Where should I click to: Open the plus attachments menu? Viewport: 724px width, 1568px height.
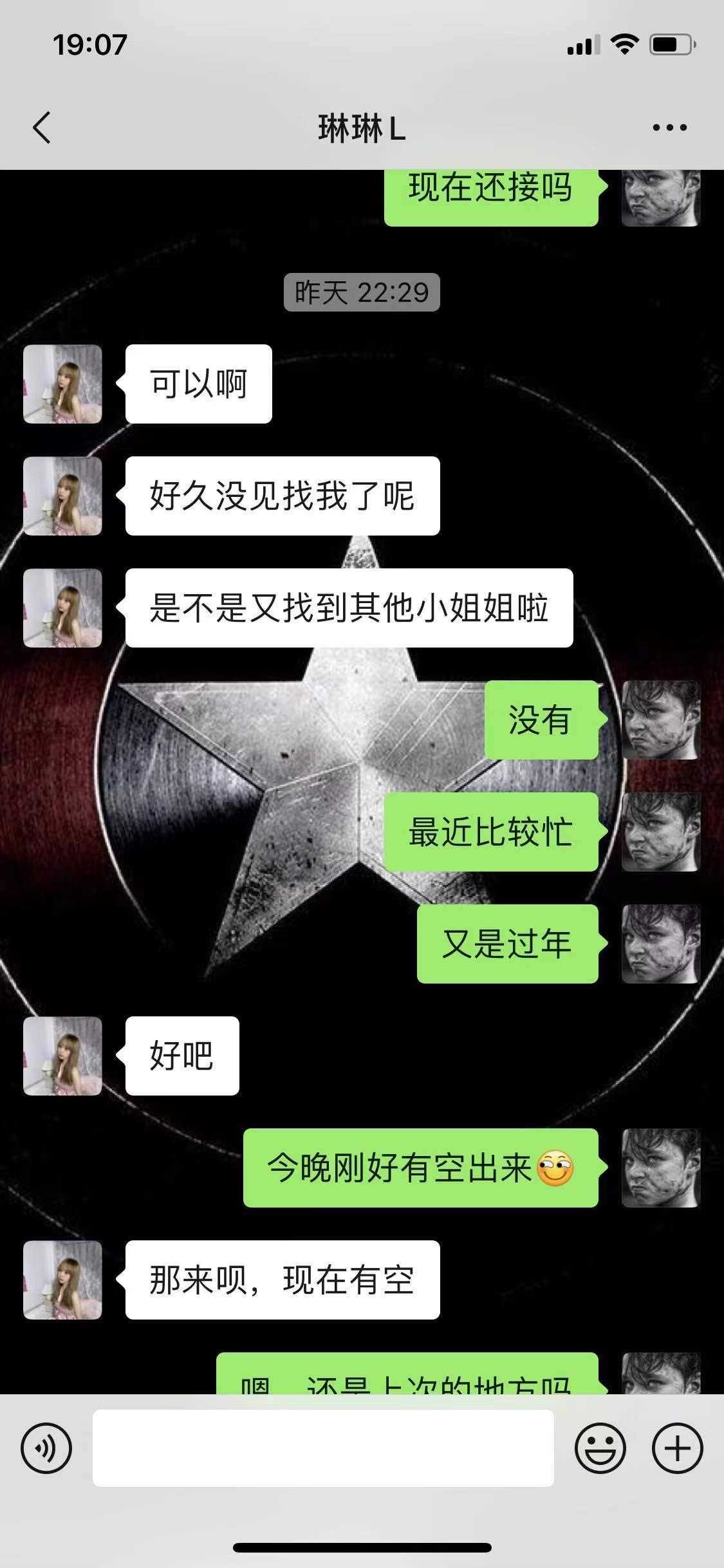pos(677,1448)
